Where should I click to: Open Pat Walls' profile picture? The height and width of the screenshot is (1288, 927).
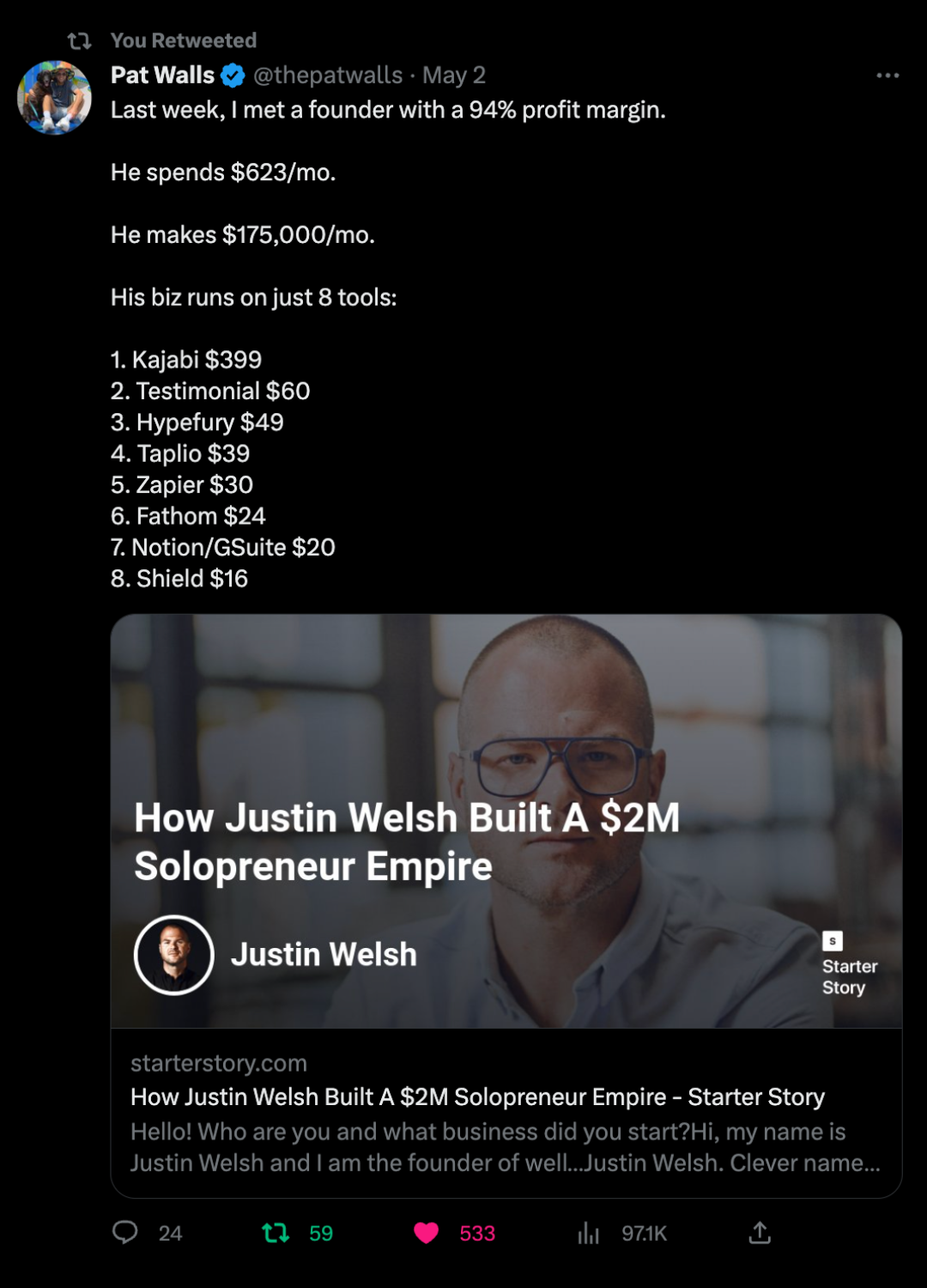coord(54,97)
